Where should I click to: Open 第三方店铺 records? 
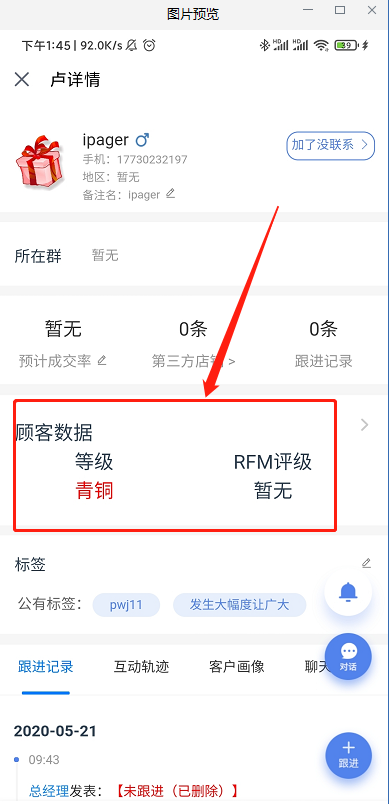(x=193, y=361)
